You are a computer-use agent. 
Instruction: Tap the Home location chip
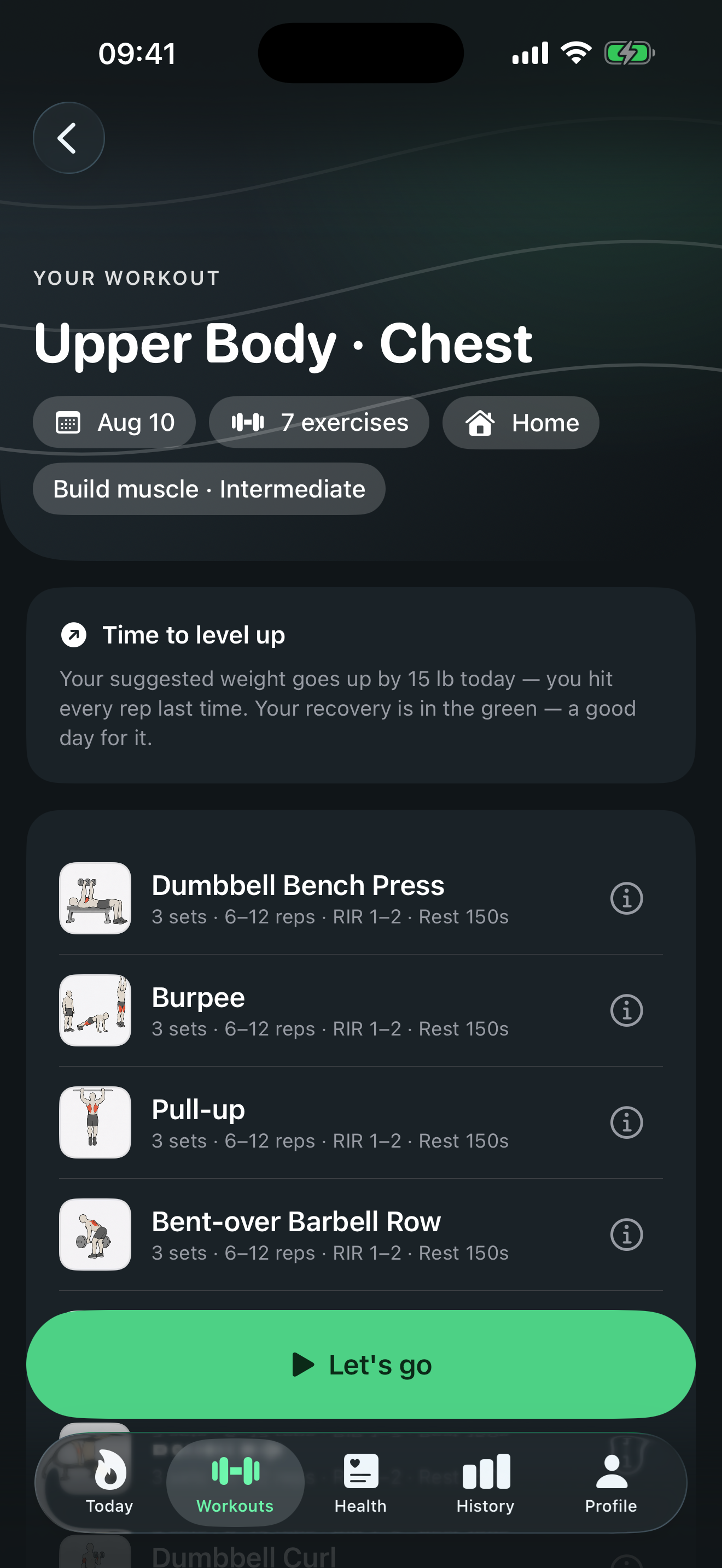click(x=521, y=423)
